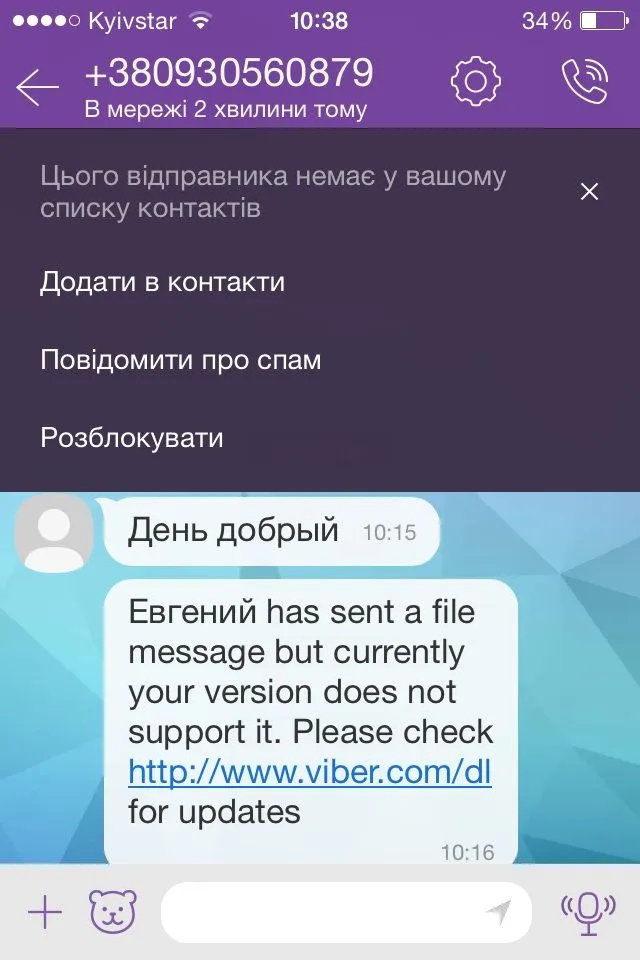Viewport: 640px width, 960px height.
Task: Open the sender's avatar picture
Action: pos(55,534)
